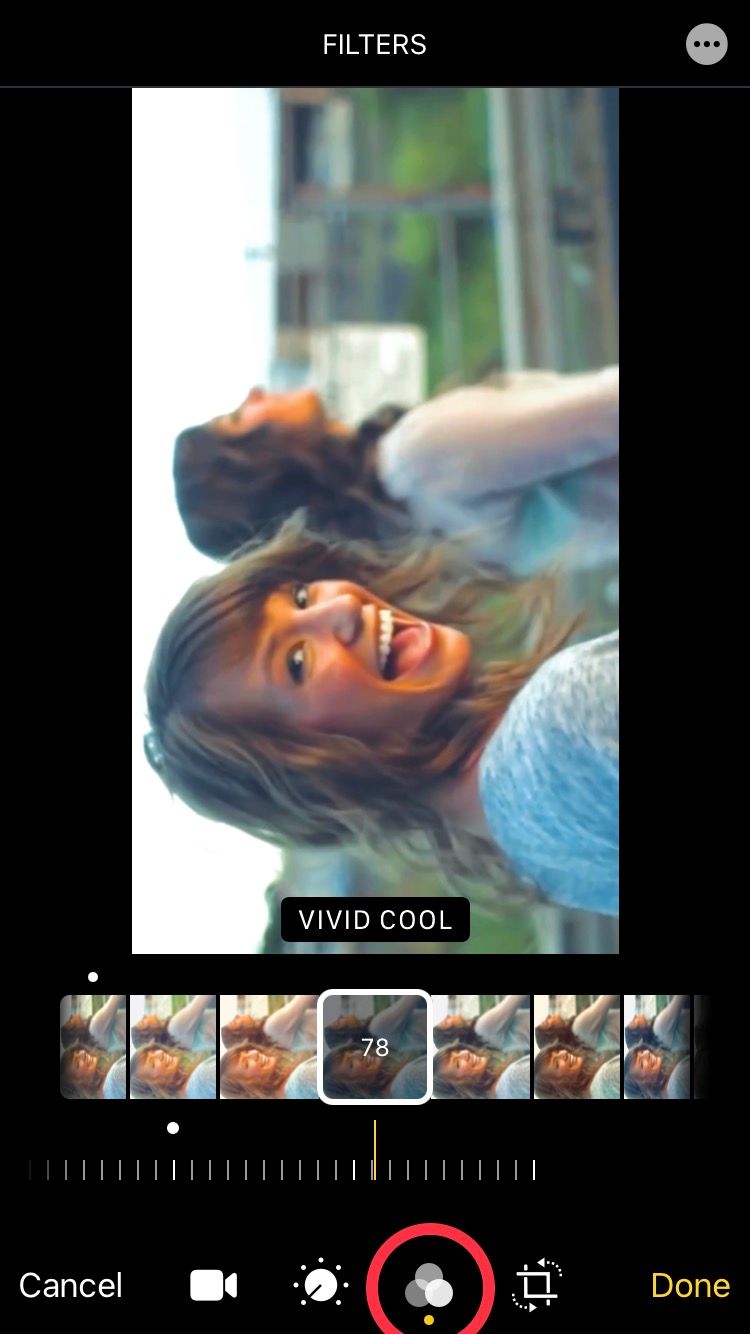Choose the filter thumbnail right of Vivid Cool
750x1334 pixels.
pyautogui.click(x=481, y=1047)
